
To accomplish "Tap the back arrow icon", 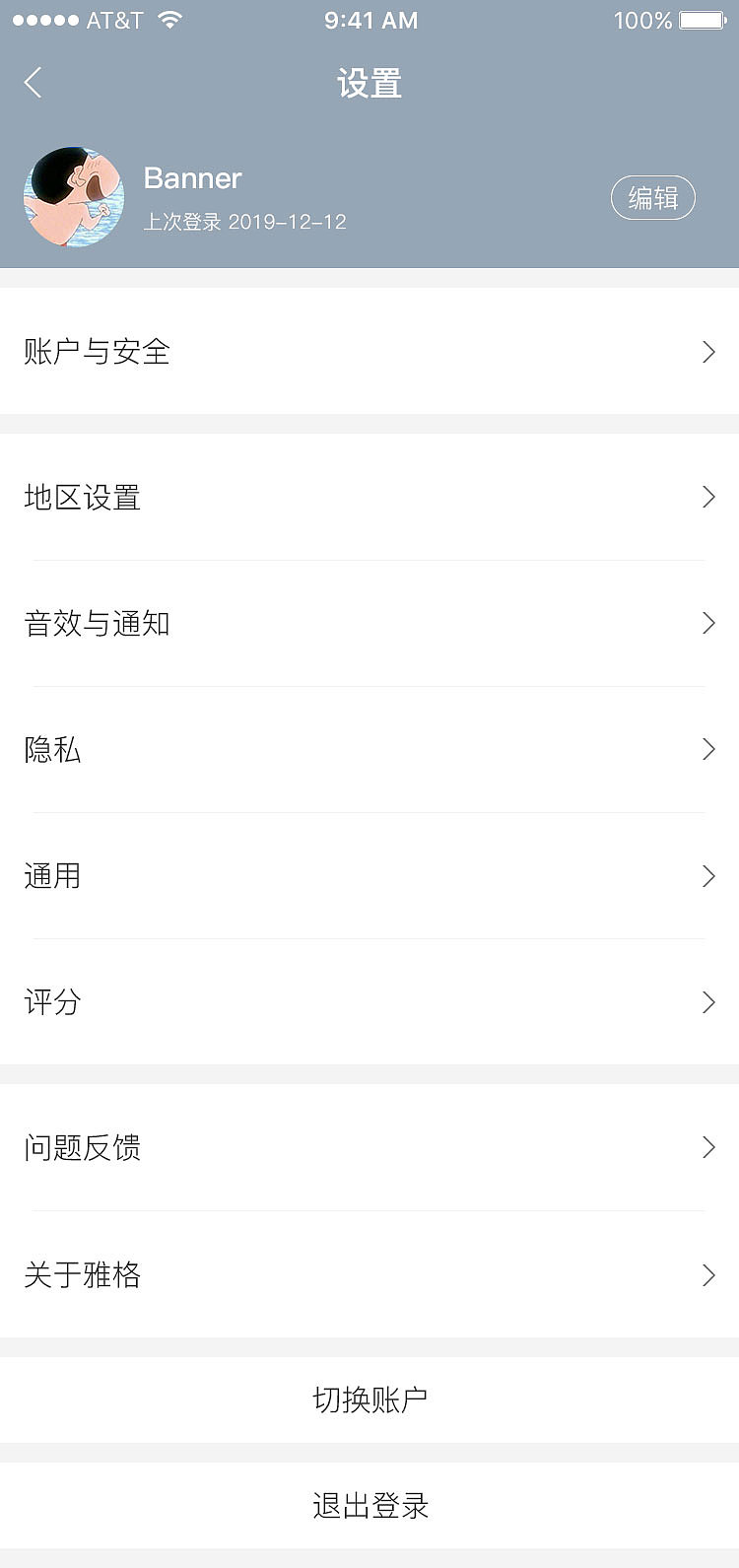I will [33, 83].
